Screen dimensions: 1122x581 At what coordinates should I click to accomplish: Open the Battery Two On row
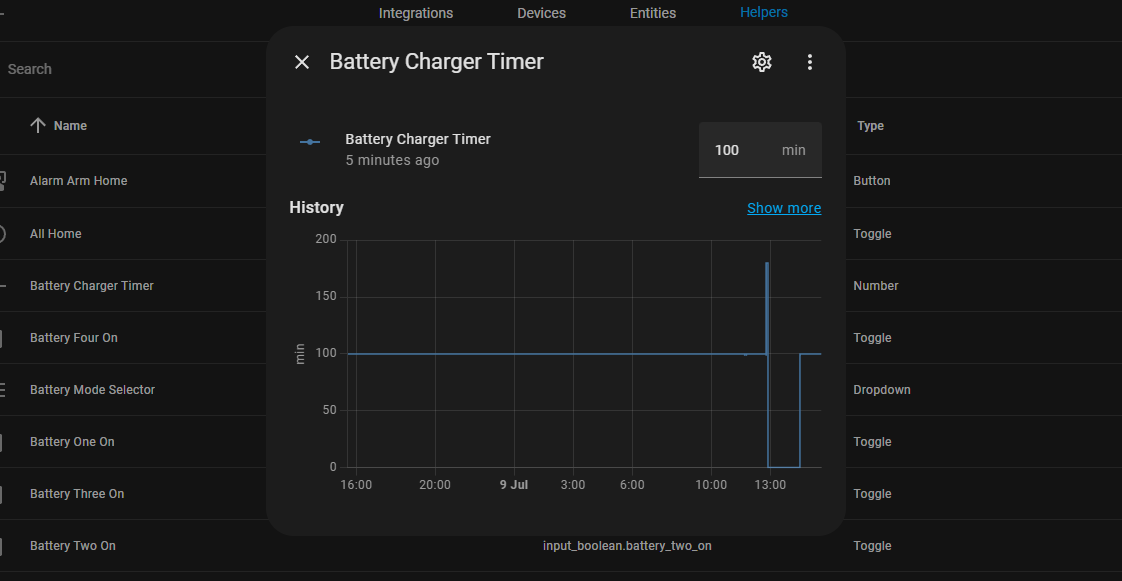(x=73, y=546)
